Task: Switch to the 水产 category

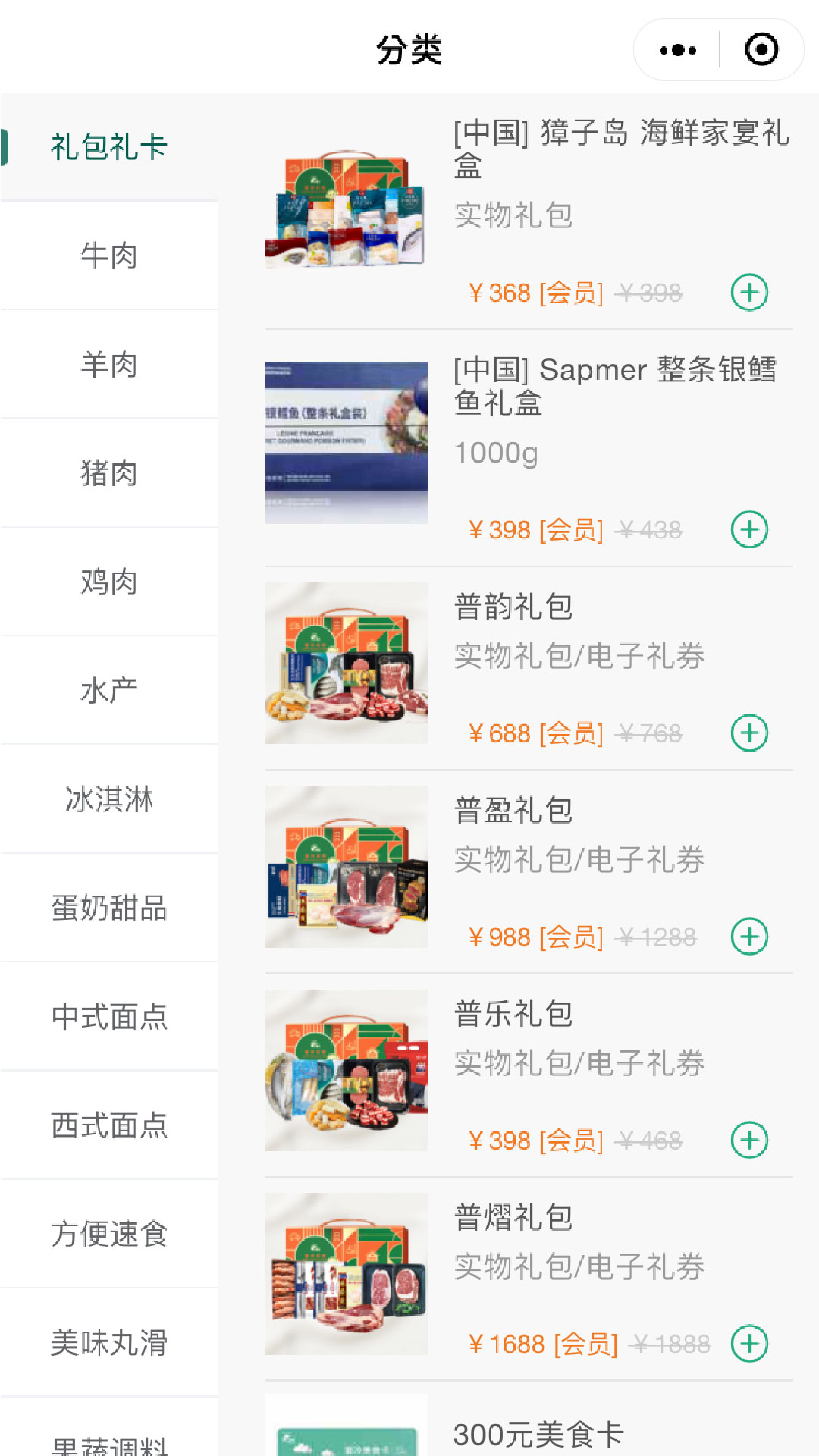Action: coord(109,691)
